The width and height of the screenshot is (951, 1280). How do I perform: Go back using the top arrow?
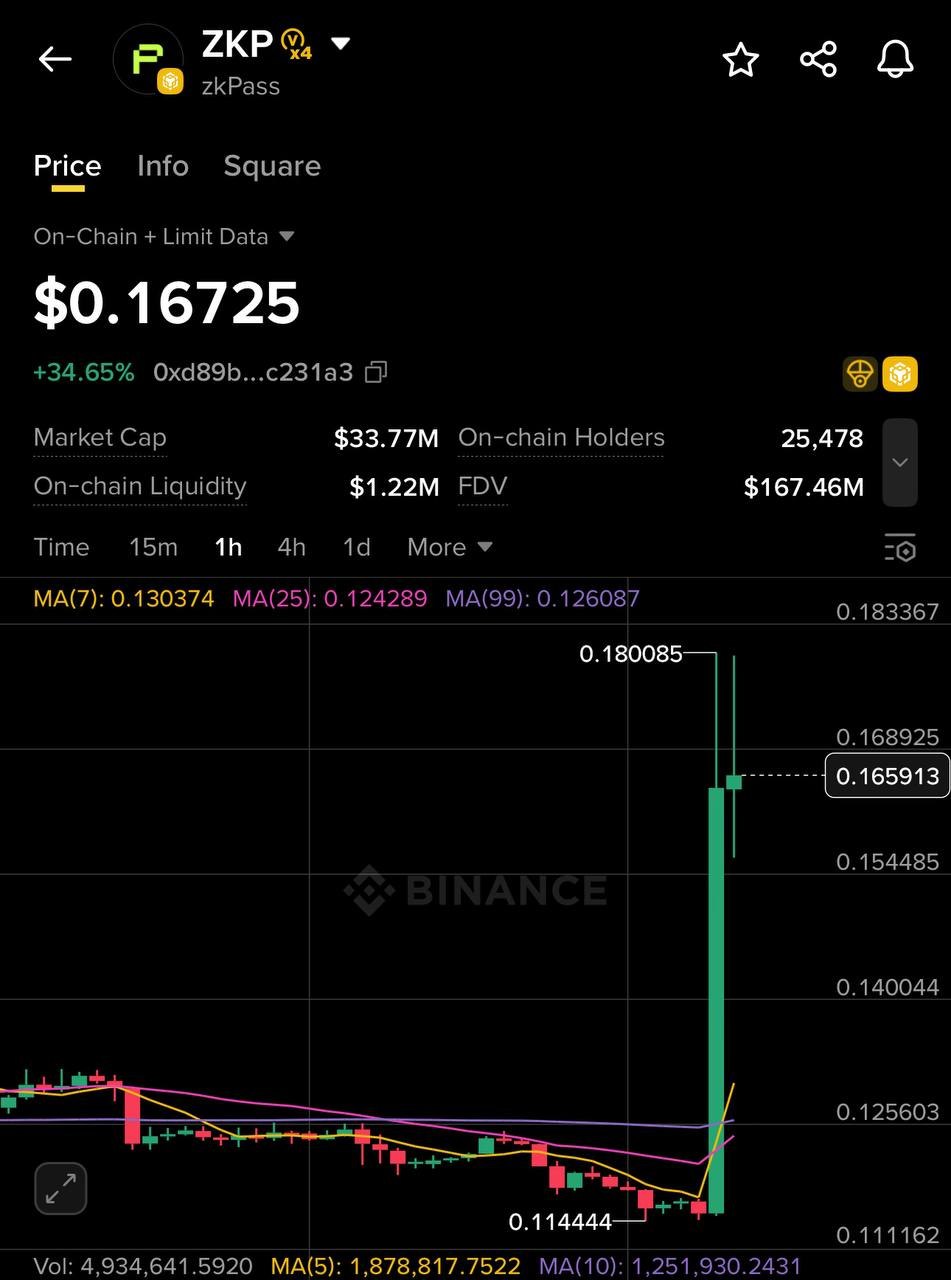tap(55, 60)
